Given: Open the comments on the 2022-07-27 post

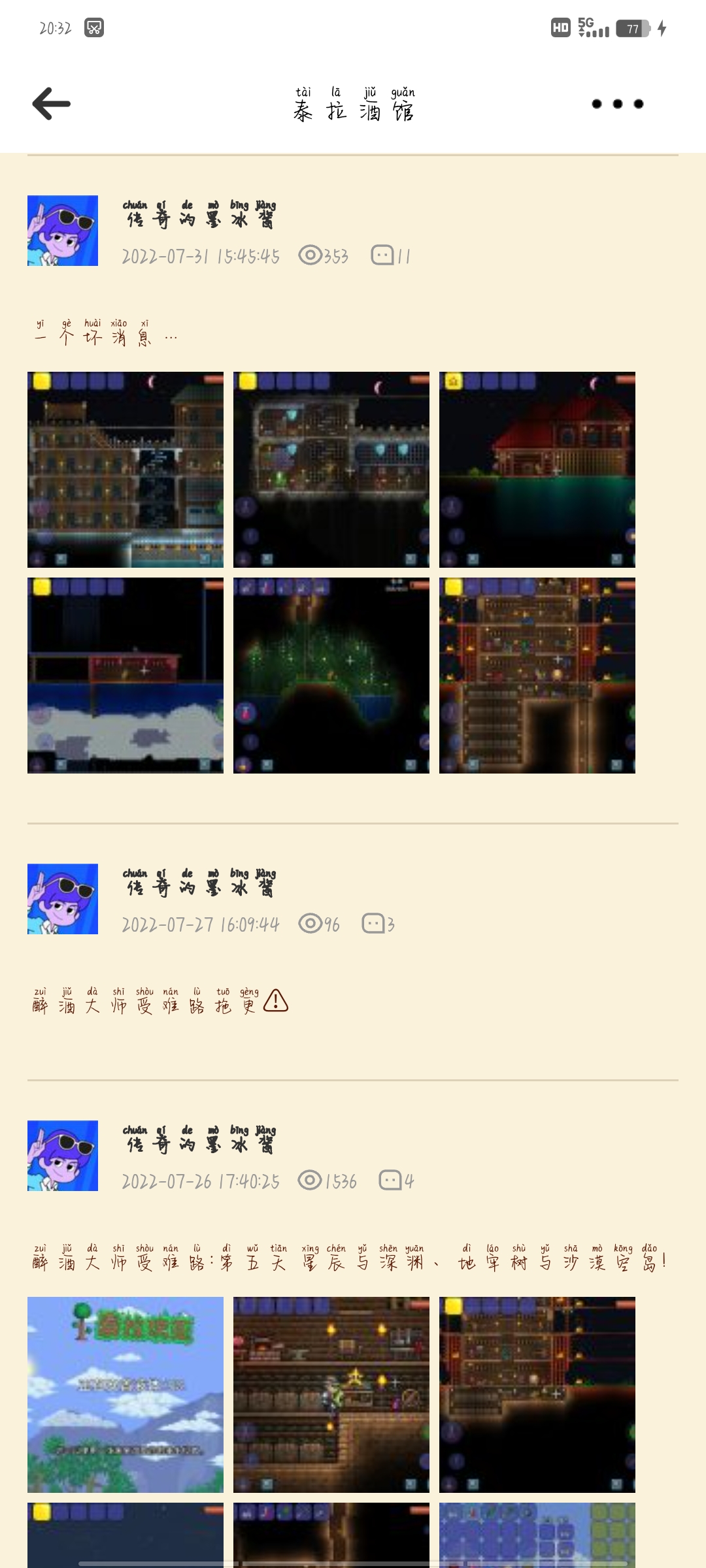Looking at the screenshot, I should coord(378,924).
